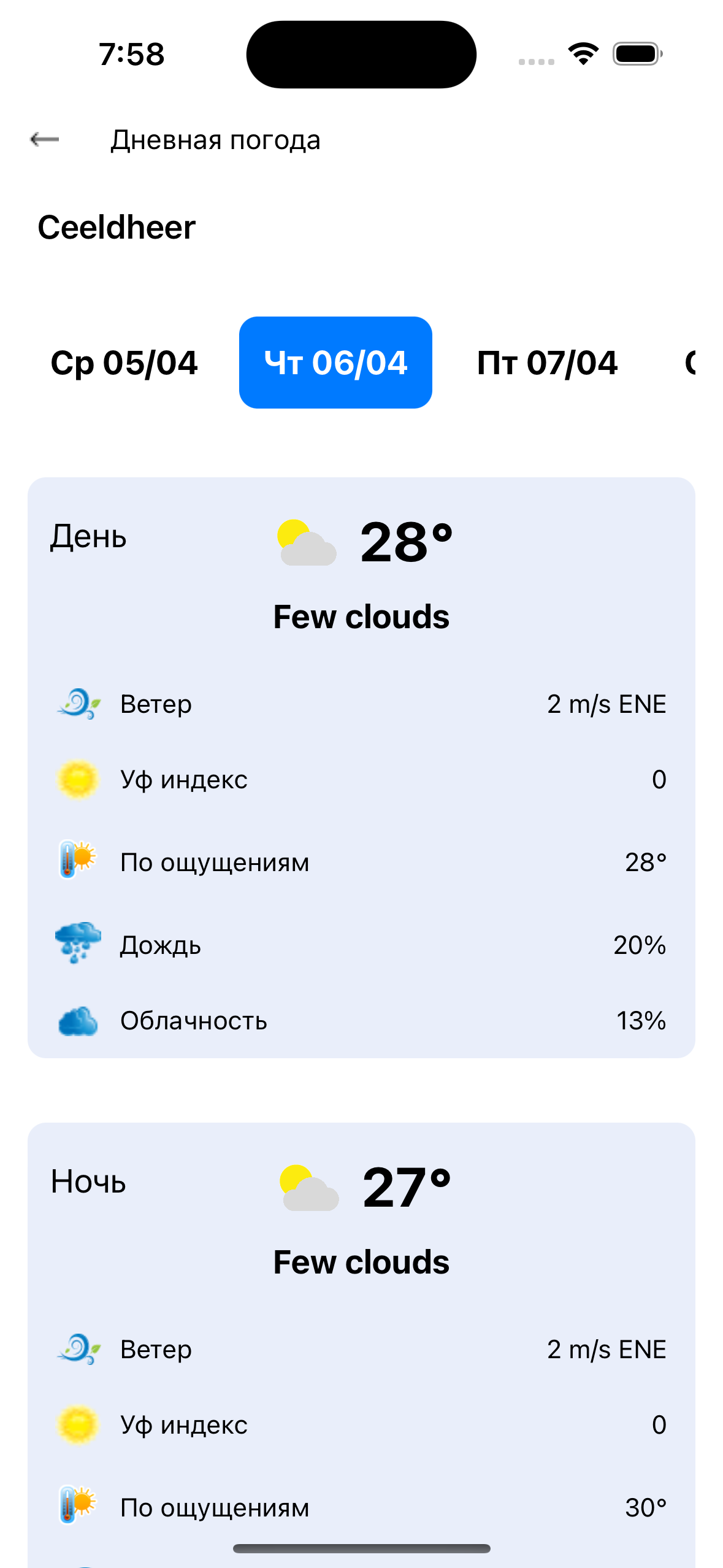Click the Few clouds description under Day

click(x=361, y=617)
